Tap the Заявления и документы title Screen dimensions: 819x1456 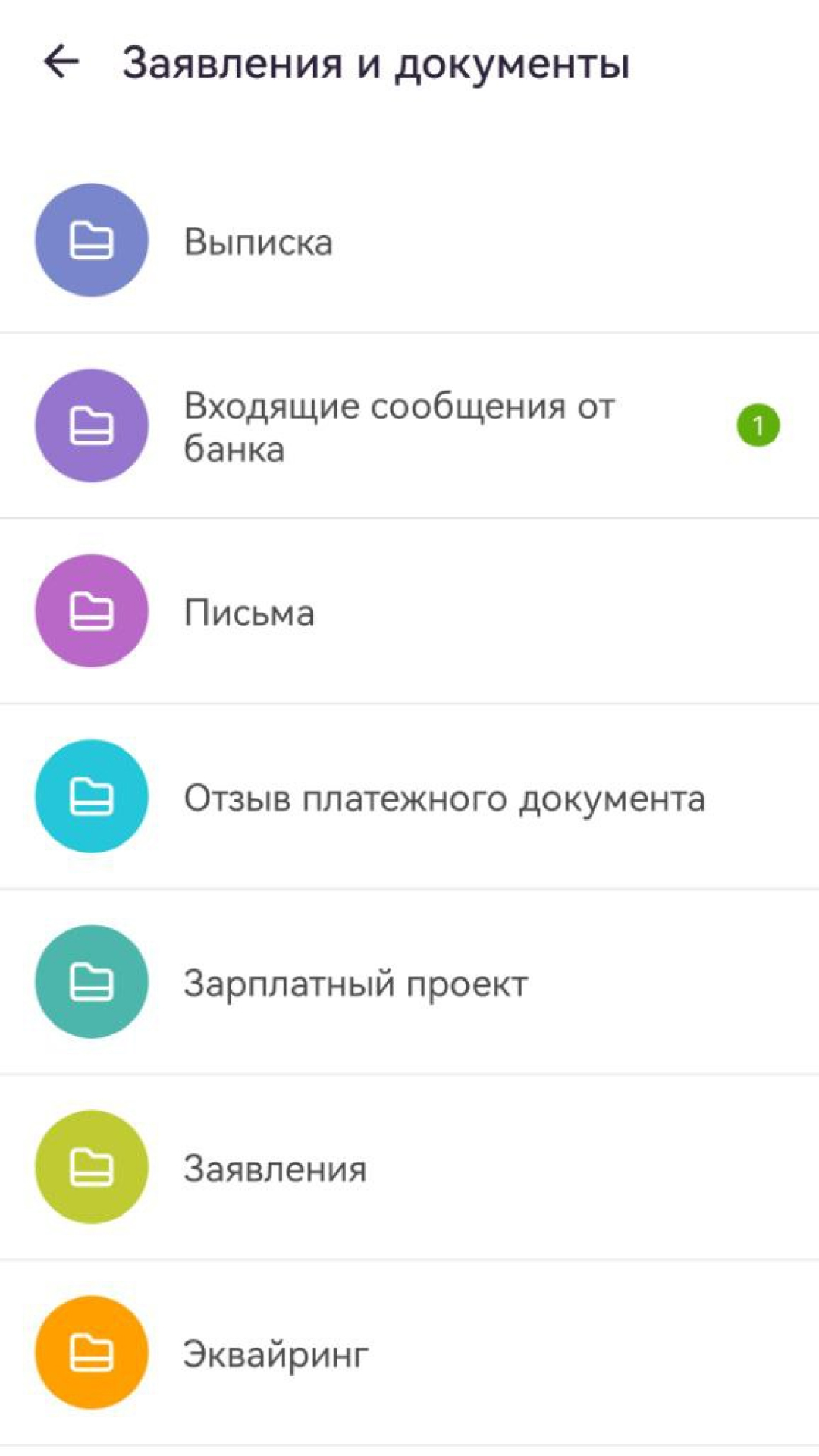click(377, 64)
